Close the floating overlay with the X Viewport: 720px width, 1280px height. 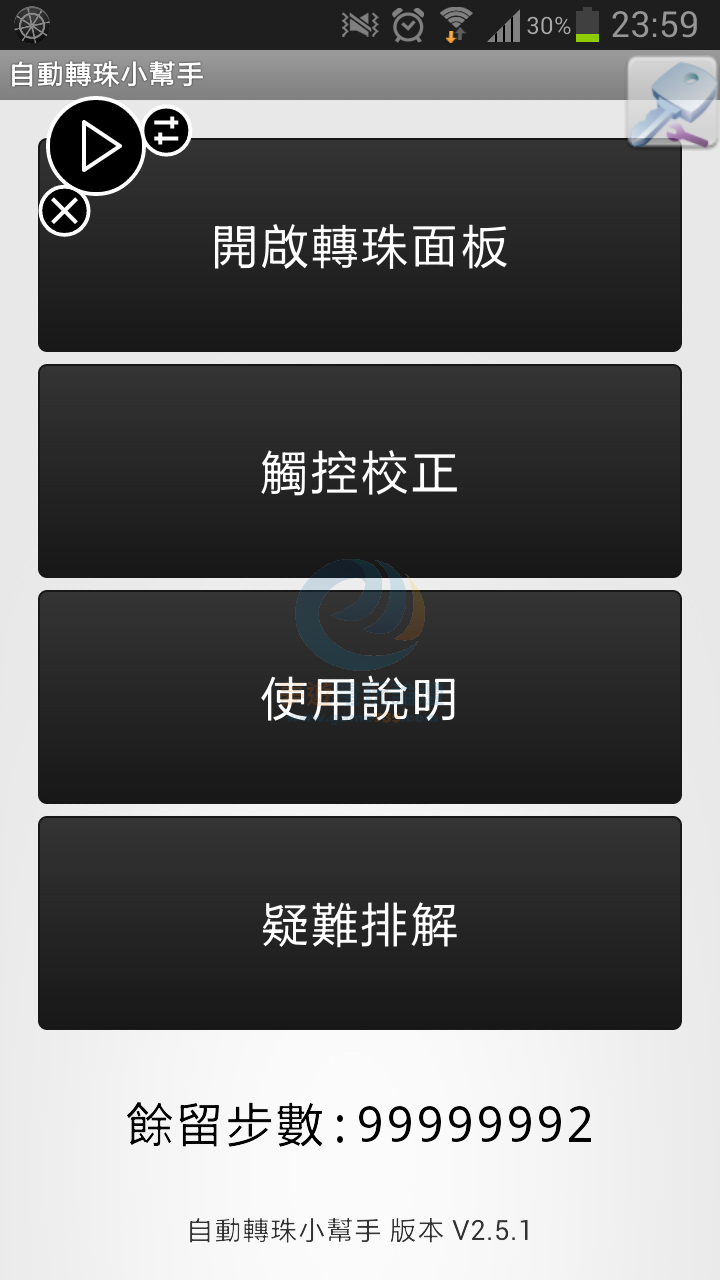65,211
